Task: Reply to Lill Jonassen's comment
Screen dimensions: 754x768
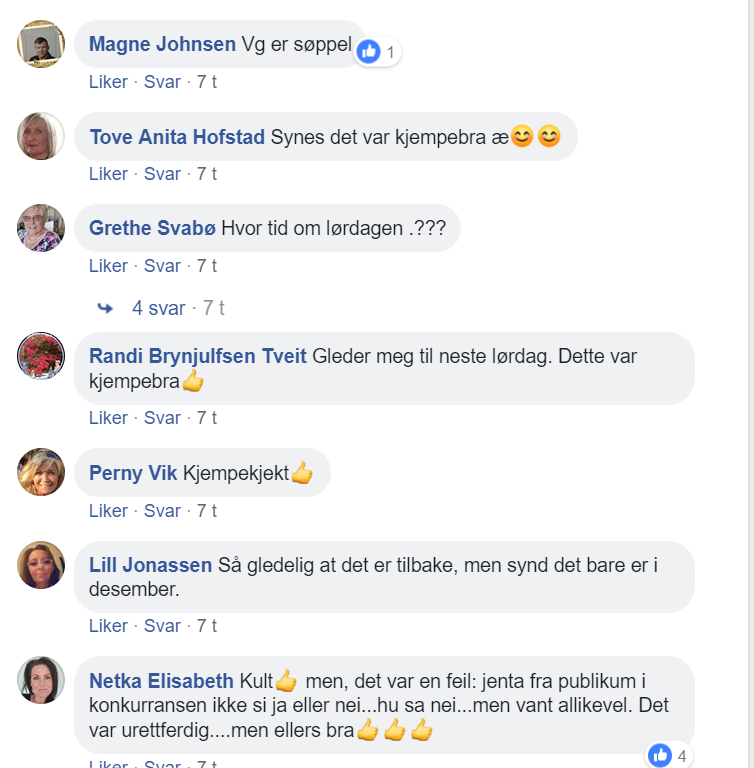Action: coord(162,626)
